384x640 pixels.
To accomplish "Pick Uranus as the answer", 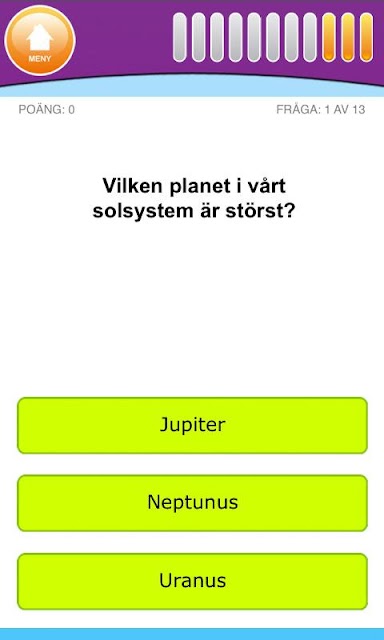I will (192, 581).
